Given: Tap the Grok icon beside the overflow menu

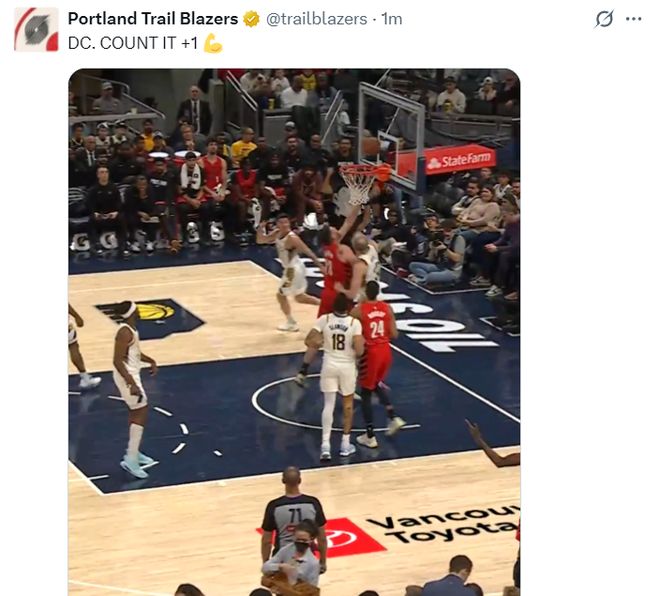Looking at the screenshot, I should point(604,19).
